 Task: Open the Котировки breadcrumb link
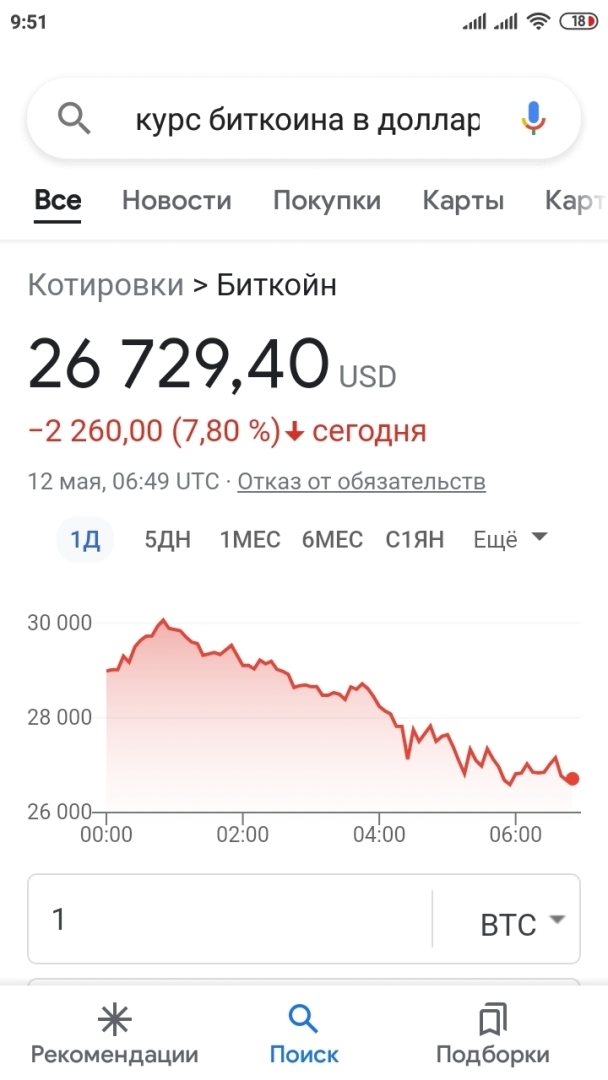click(x=106, y=286)
